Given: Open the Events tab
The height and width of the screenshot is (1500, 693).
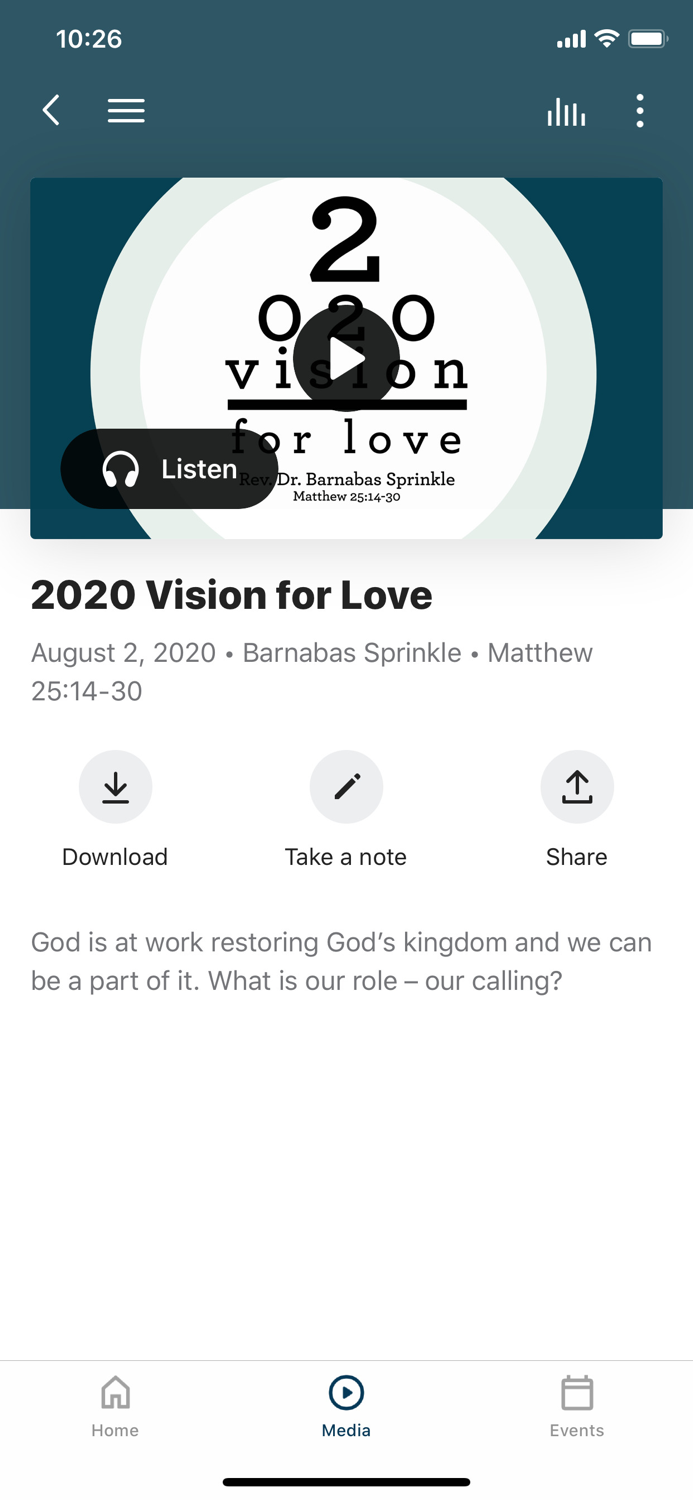Looking at the screenshot, I should click(577, 1405).
